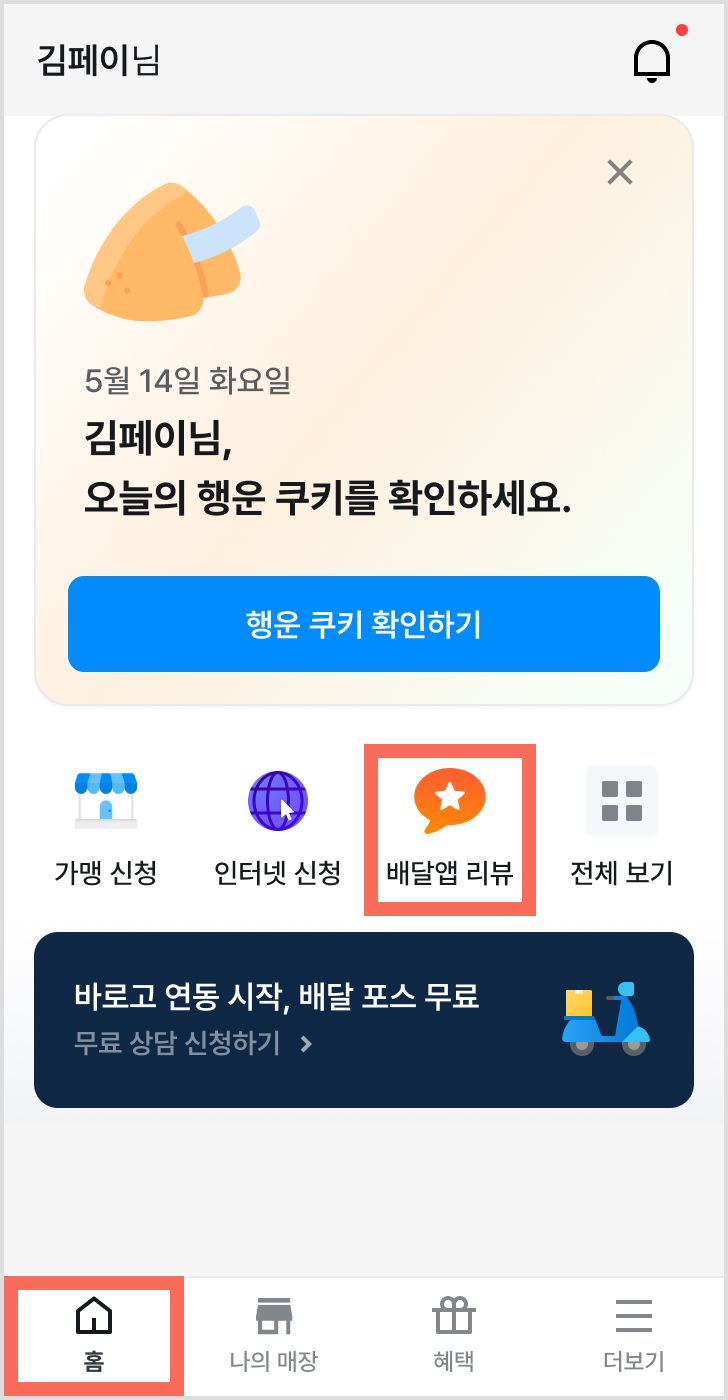Open the 배달 포스 무료 banner
728x1400 pixels.
point(364,1019)
